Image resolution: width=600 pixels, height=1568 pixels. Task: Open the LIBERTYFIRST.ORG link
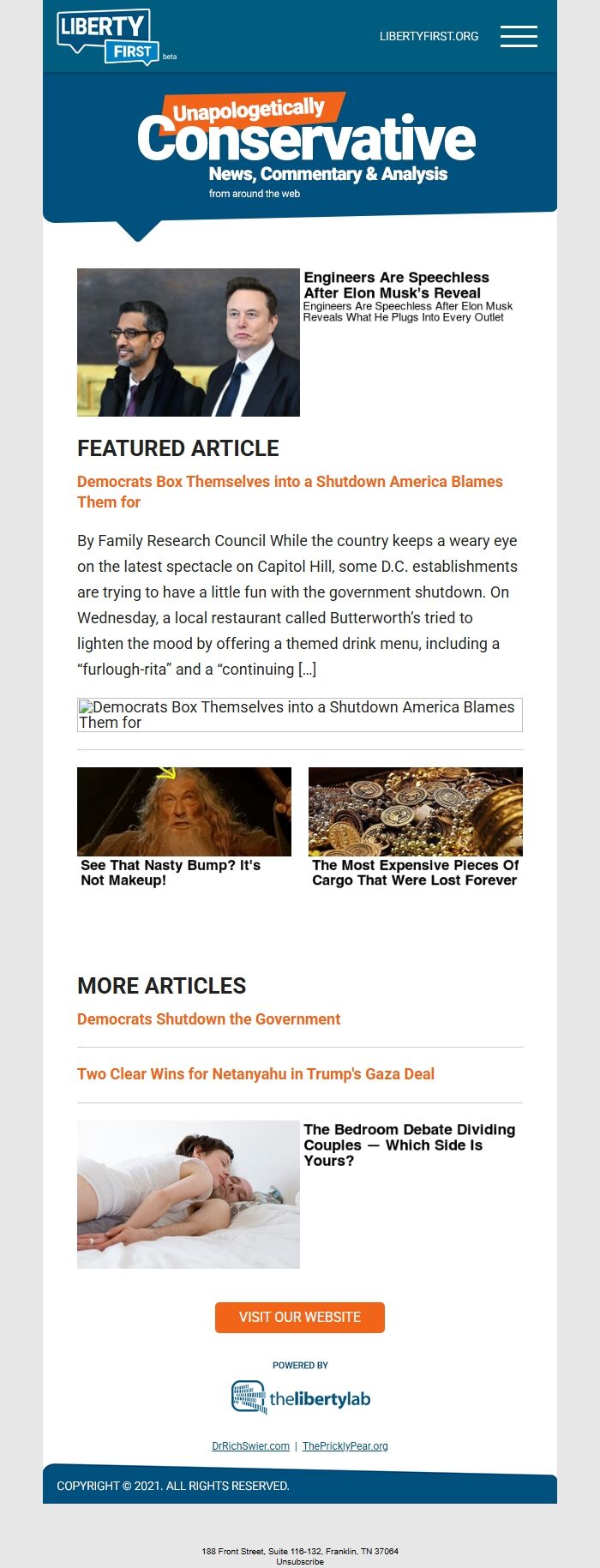pos(429,36)
